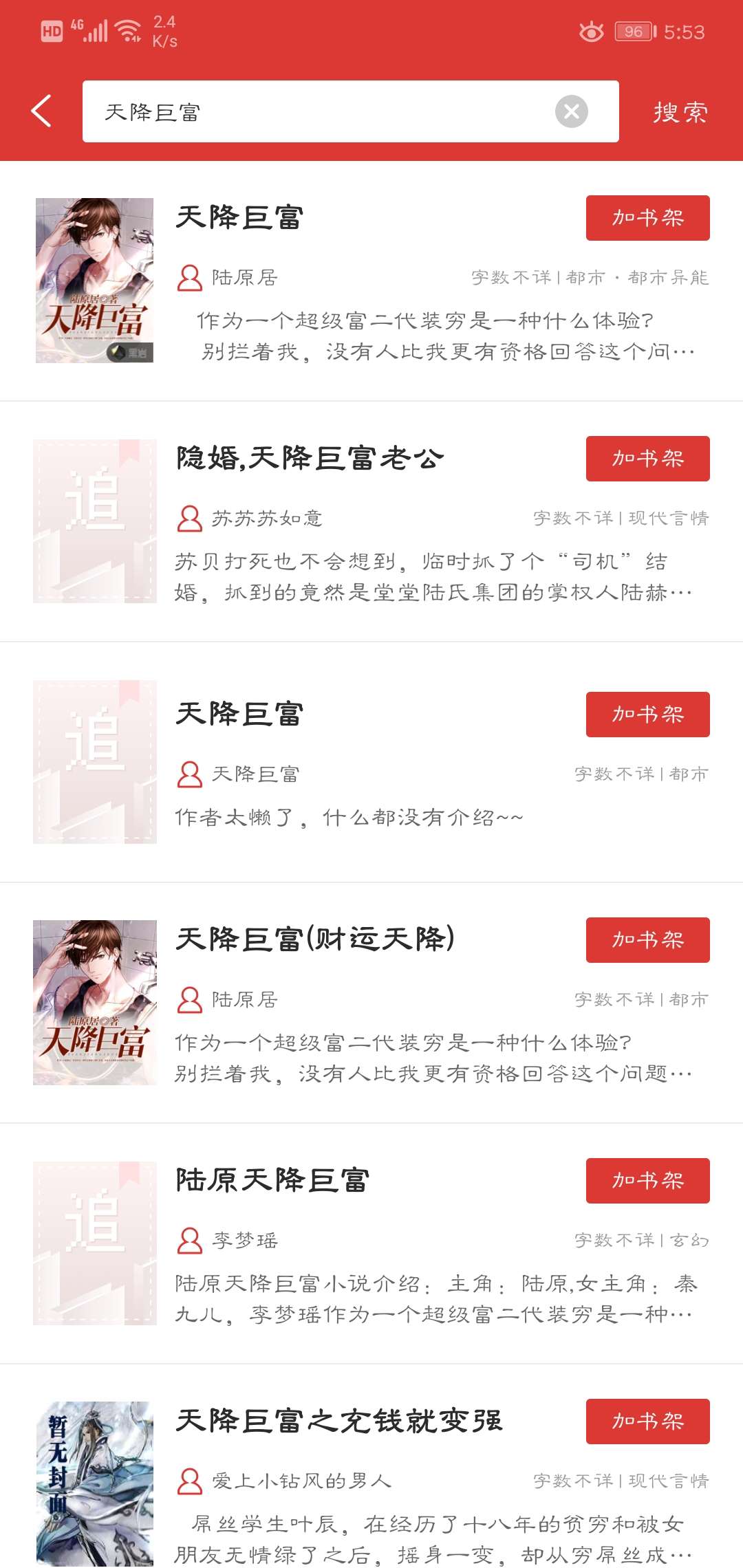
Task: Add 天降巨富 by author 天降巨富 to bookshelf
Action: pyautogui.click(x=648, y=715)
